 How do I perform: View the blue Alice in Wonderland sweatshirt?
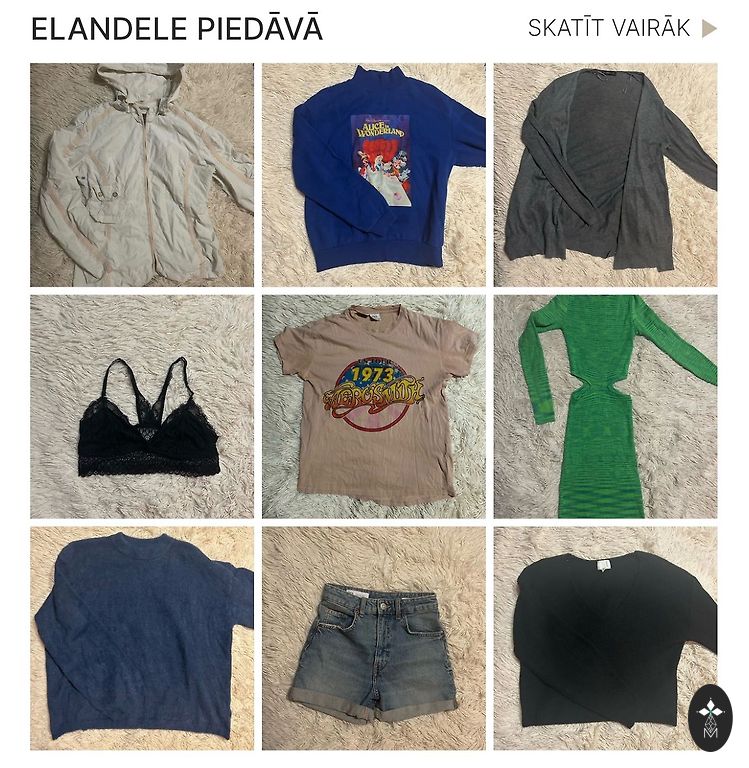(x=374, y=175)
